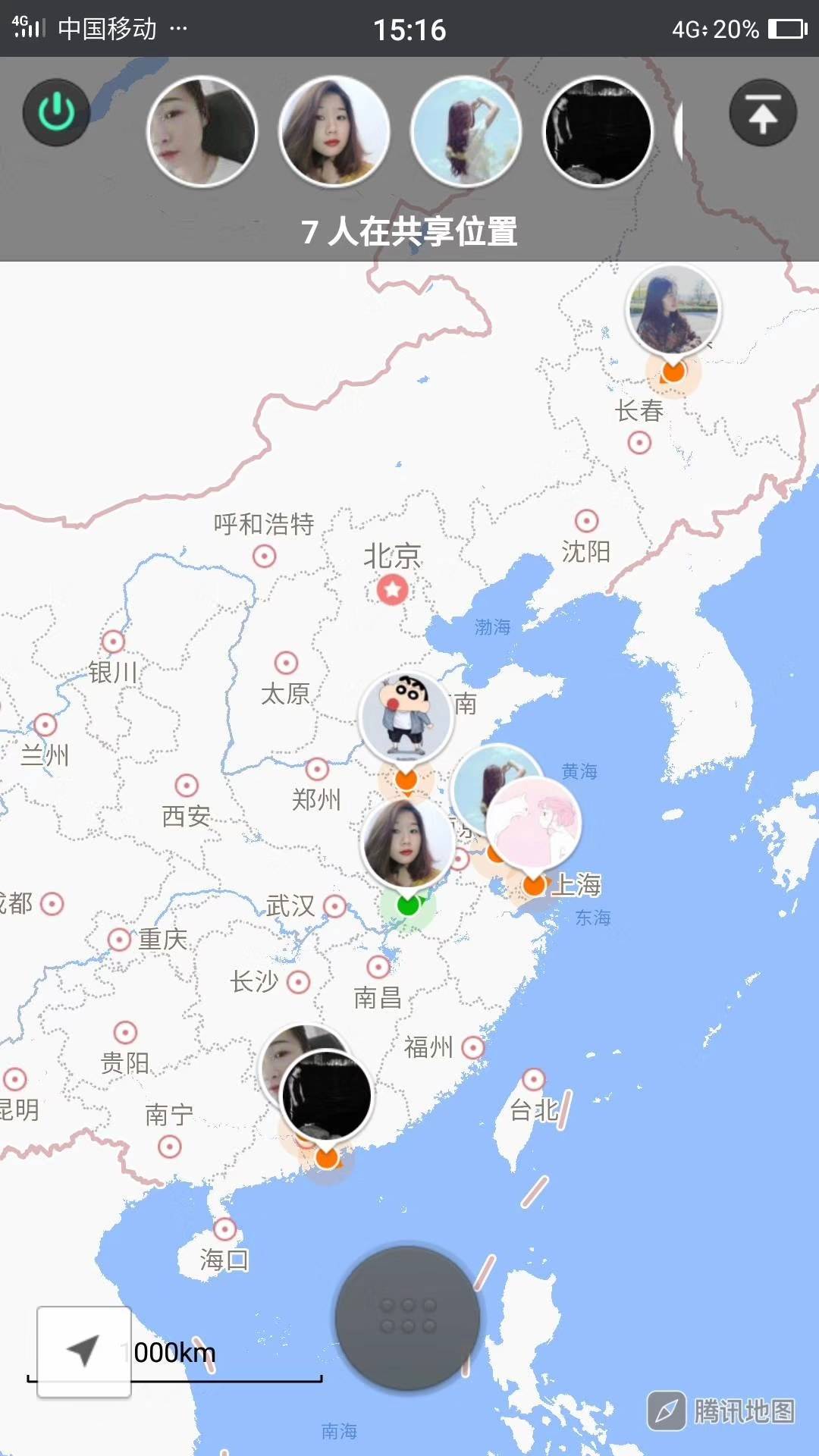Select the first avatar in the top bar
This screenshot has height=1456, width=819.
pyautogui.click(x=202, y=131)
